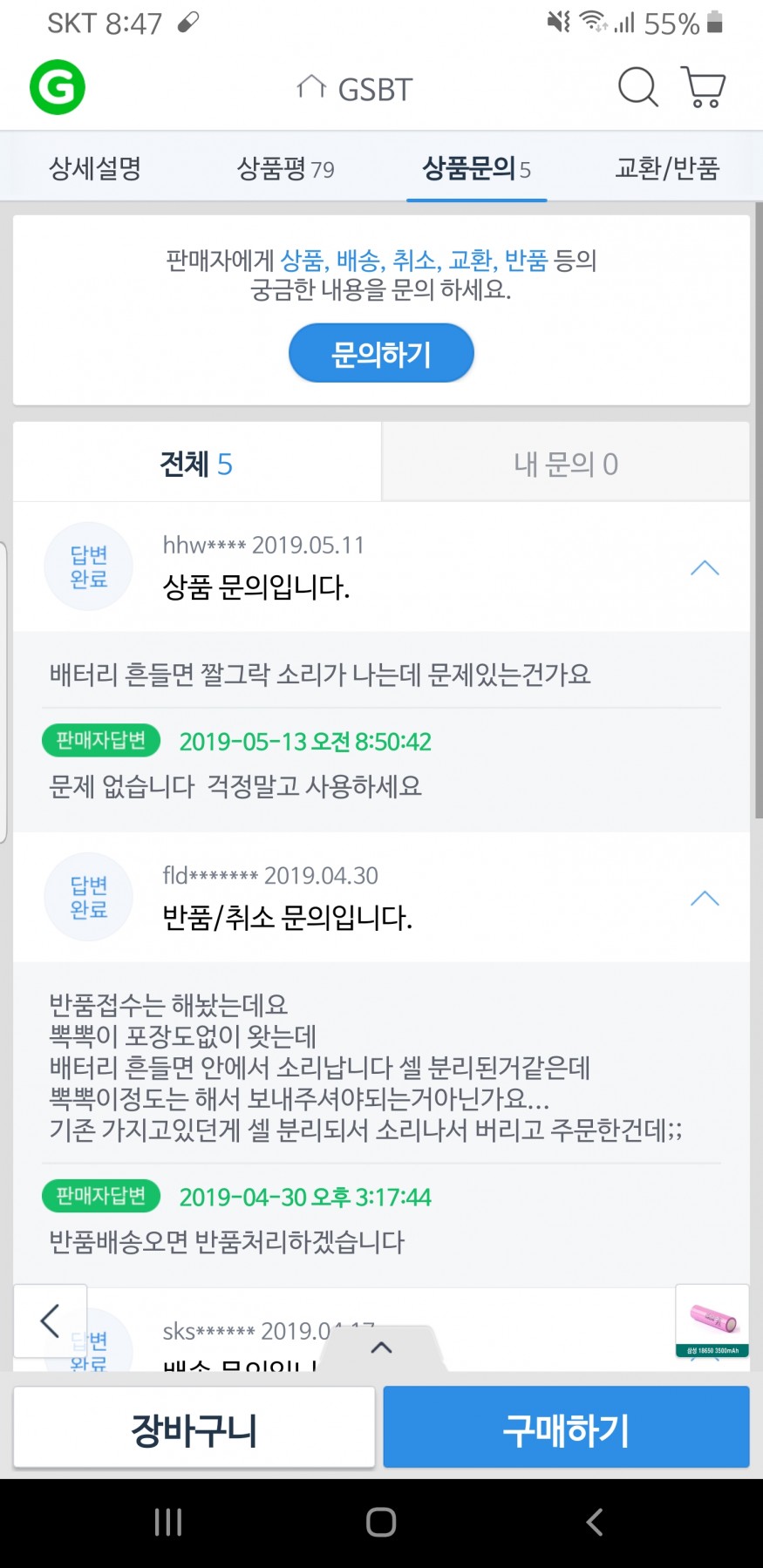Image resolution: width=763 pixels, height=1568 pixels.
Task: Go to GSBT shop home
Action: click(x=354, y=89)
